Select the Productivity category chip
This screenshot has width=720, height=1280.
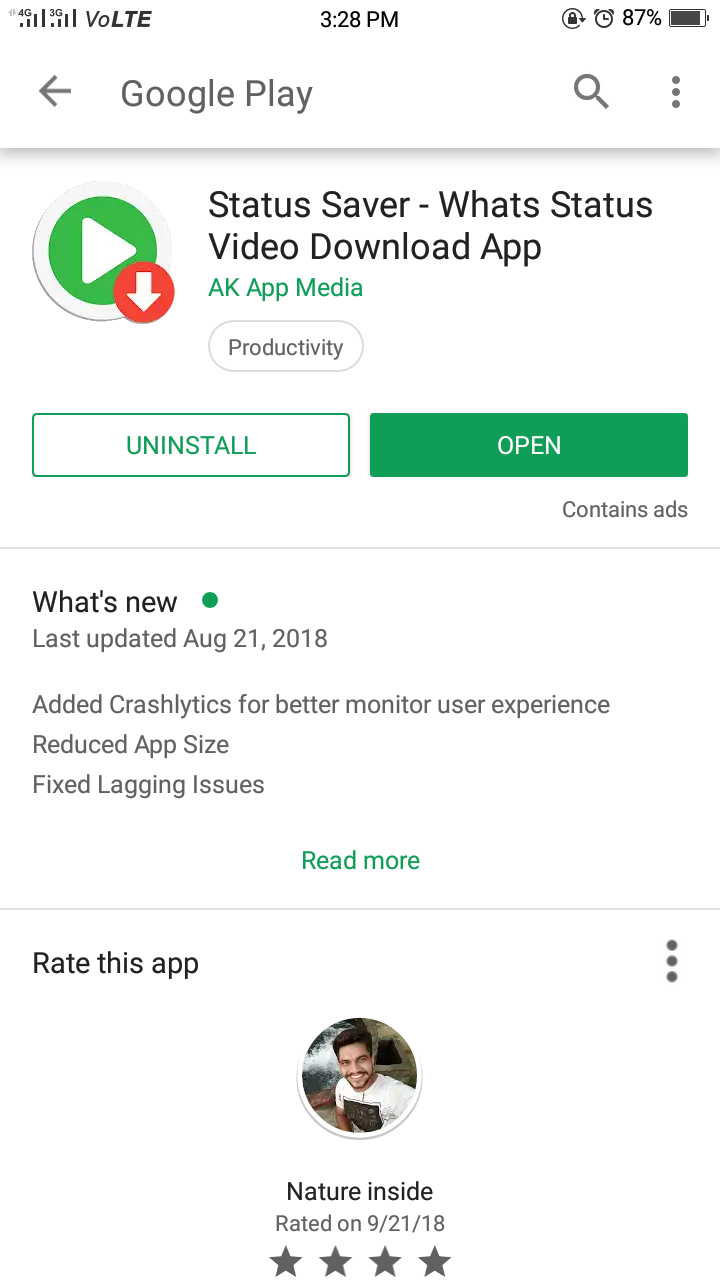tap(285, 347)
